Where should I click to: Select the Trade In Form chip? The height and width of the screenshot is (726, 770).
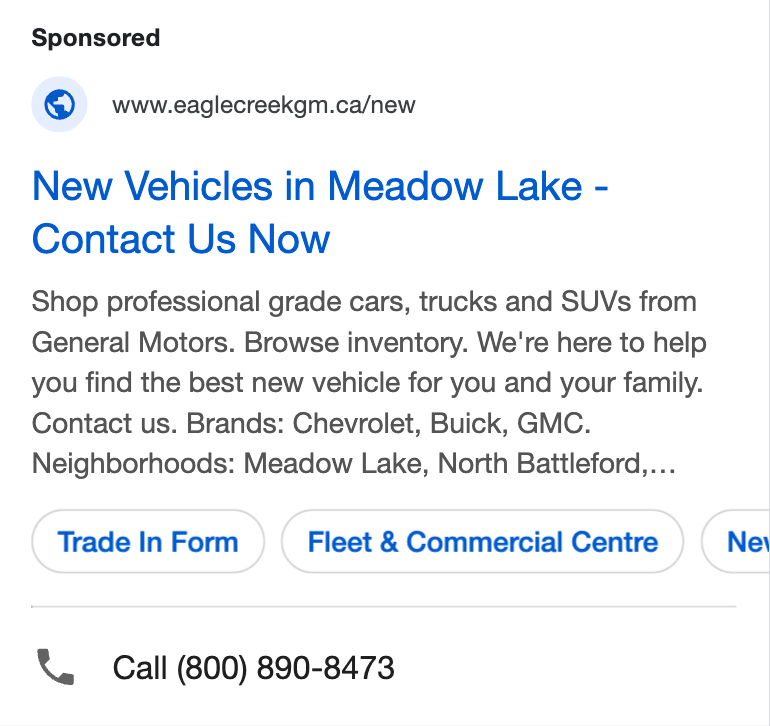pyautogui.click(x=148, y=542)
